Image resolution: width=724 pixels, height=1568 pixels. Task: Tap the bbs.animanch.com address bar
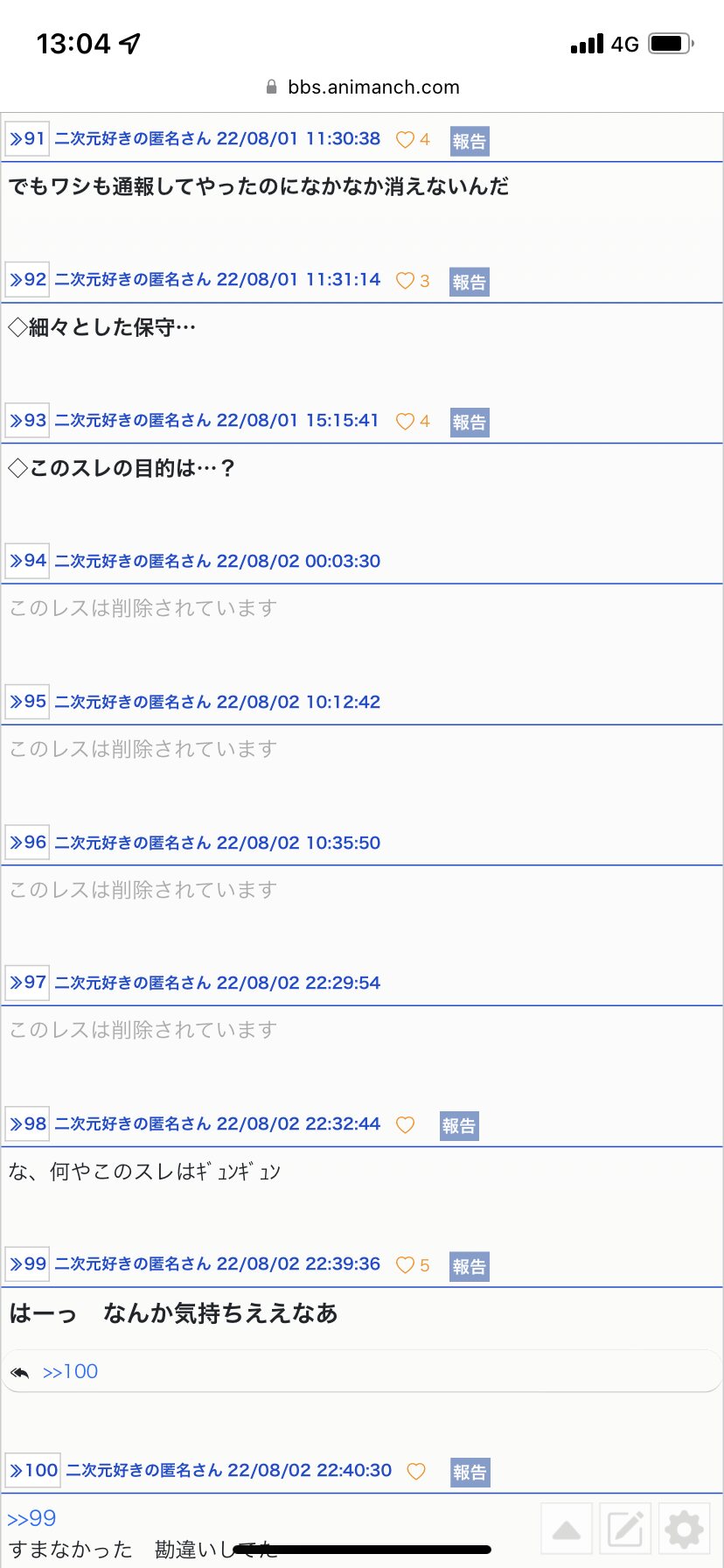362,87
